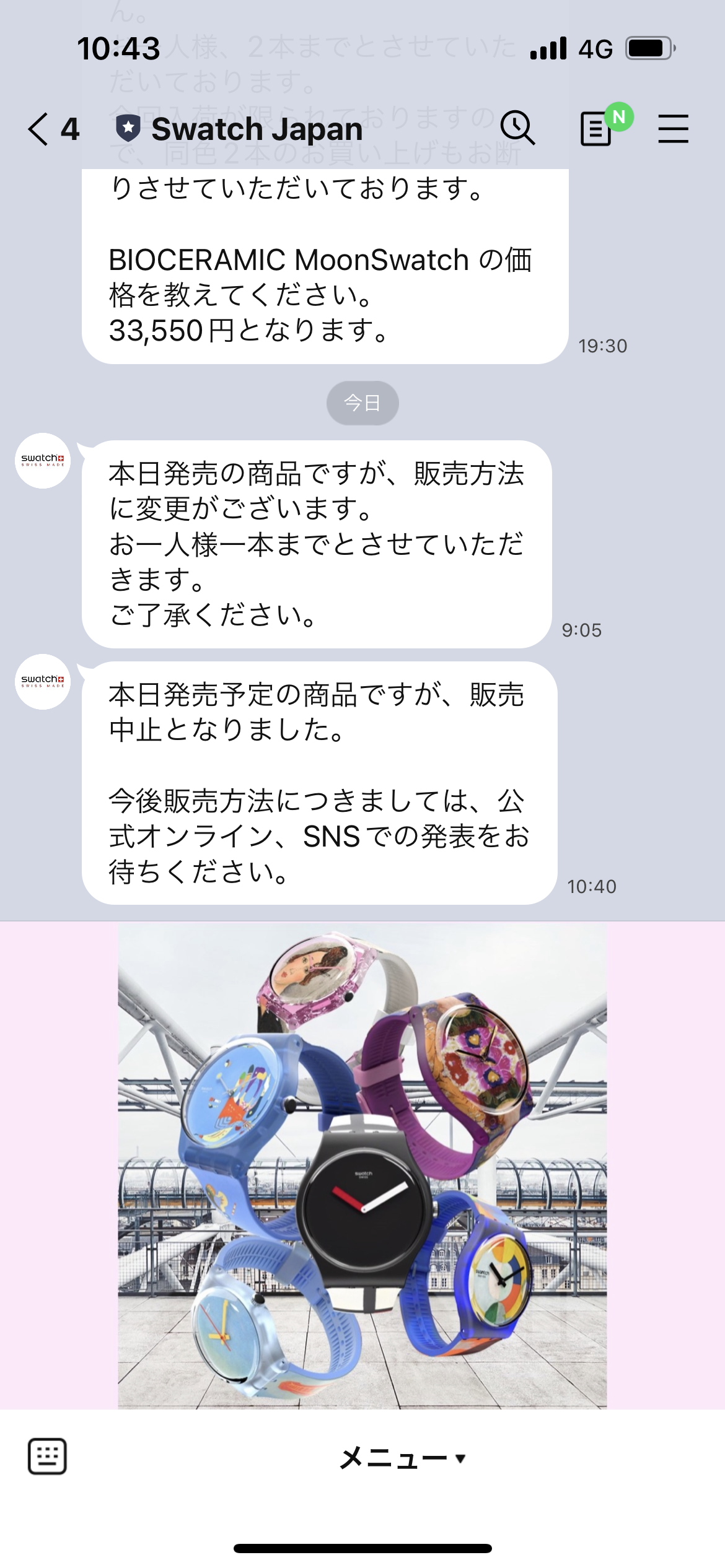Open Swatch avatar beside the 10:40 message
Screen dimensions: 725x1568
tap(43, 682)
